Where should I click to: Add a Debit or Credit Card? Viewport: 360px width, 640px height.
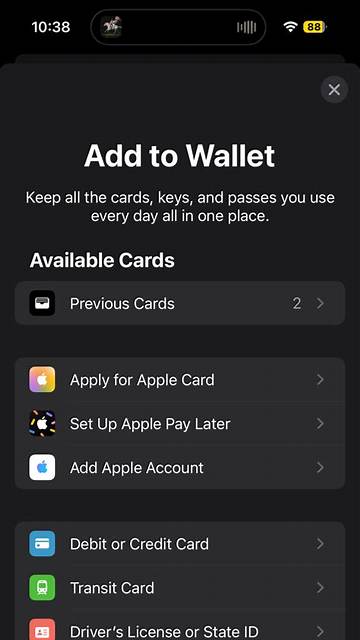[x=180, y=544]
